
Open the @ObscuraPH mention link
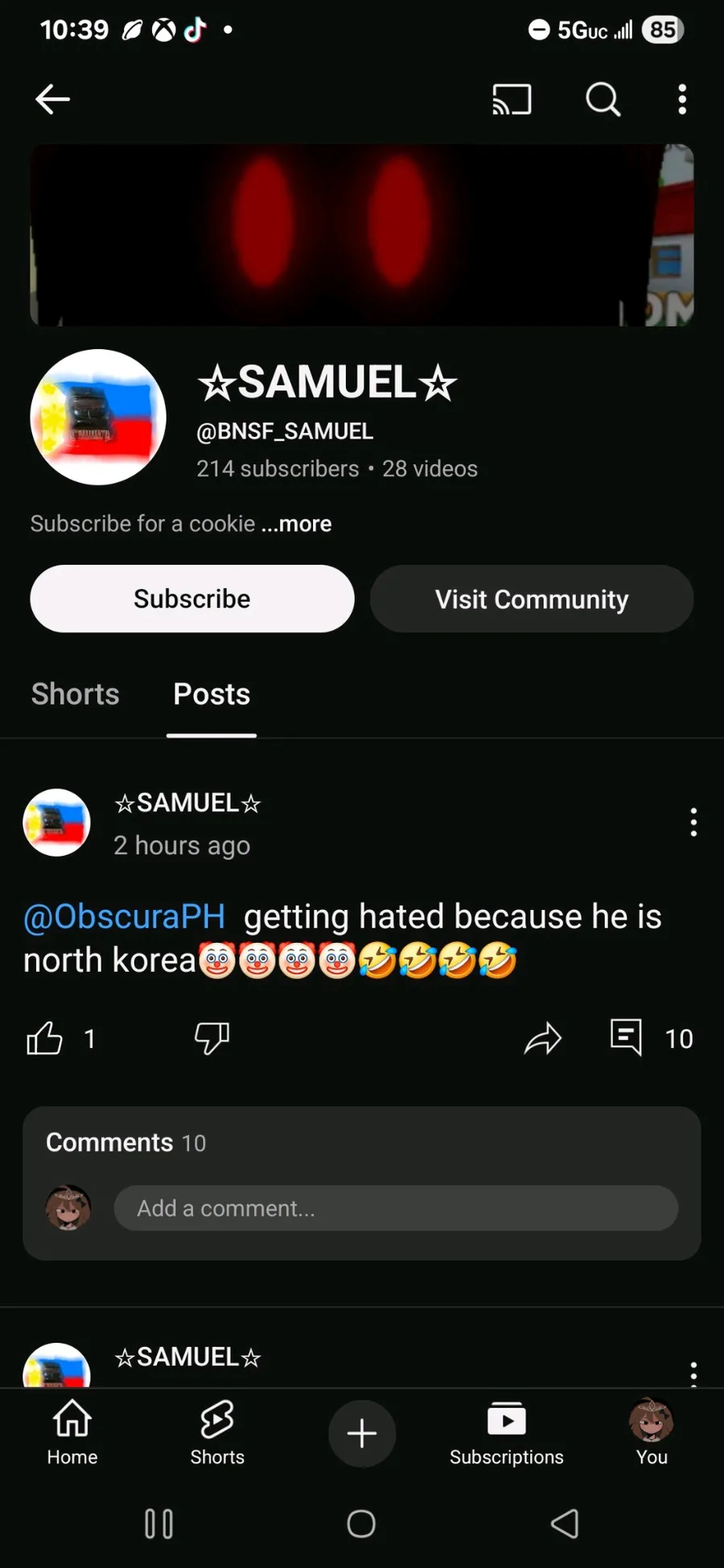(125, 916)
